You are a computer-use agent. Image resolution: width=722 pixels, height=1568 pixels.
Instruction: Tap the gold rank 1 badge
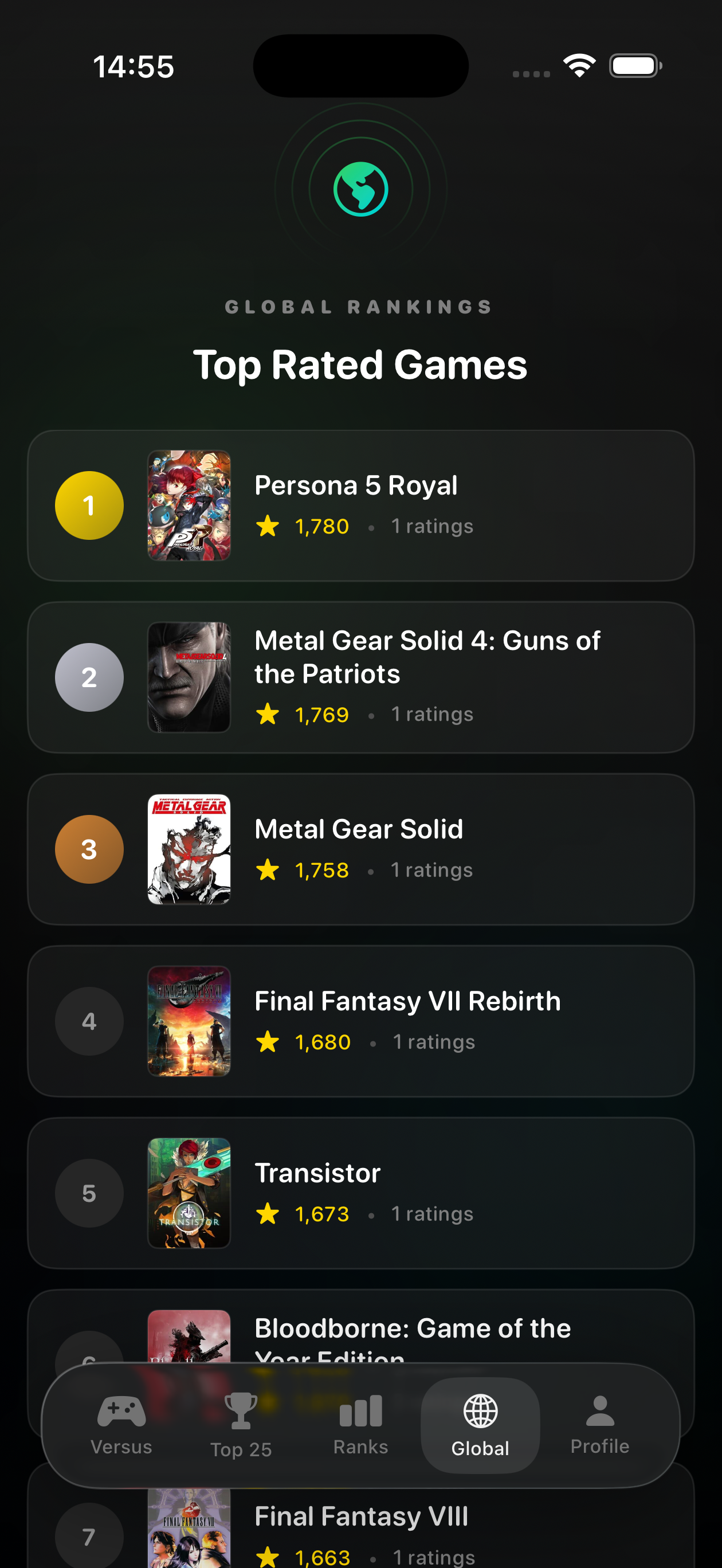click(x=89, y=504)
